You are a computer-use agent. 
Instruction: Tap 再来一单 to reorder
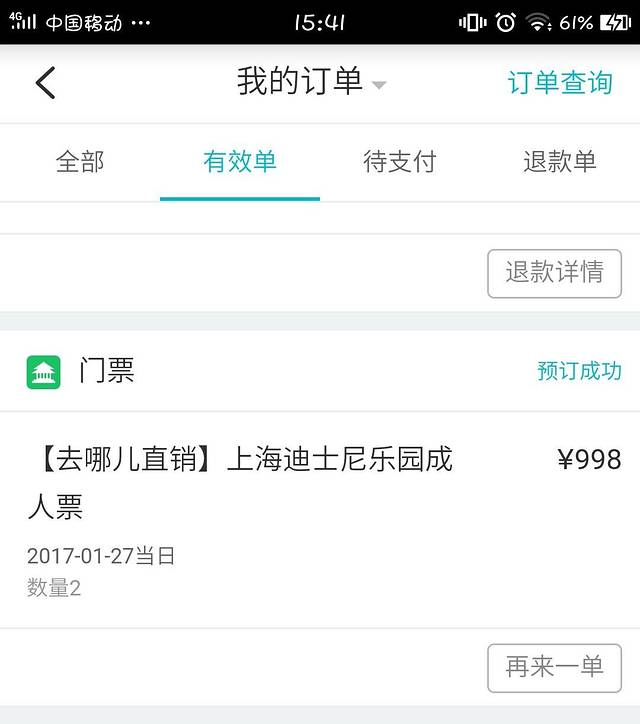554,668
